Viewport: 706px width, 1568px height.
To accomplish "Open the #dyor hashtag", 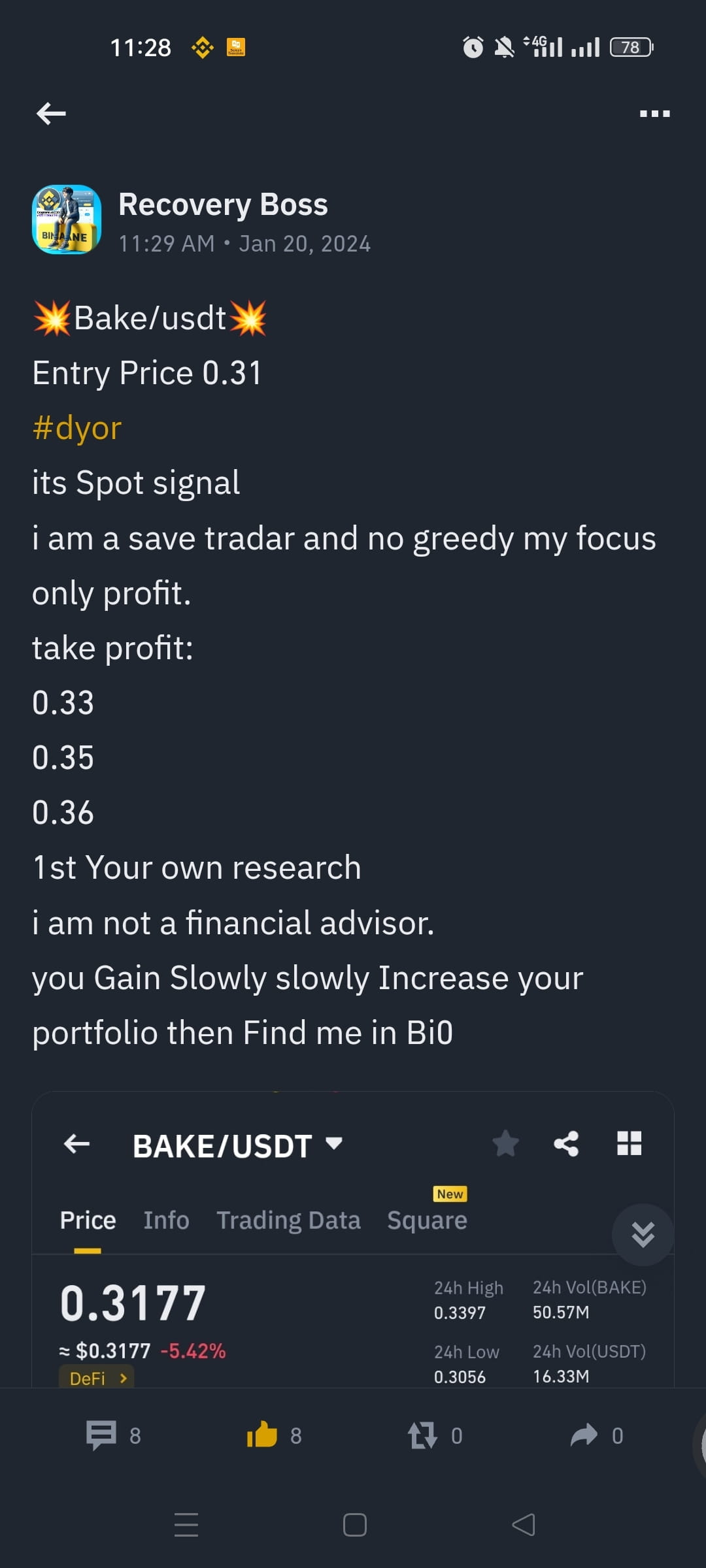I will click(76, 427).
